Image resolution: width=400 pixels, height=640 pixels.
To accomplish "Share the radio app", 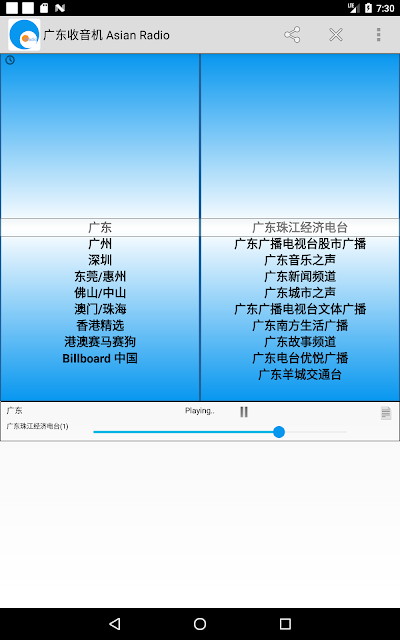I will [x=292, y=35].
